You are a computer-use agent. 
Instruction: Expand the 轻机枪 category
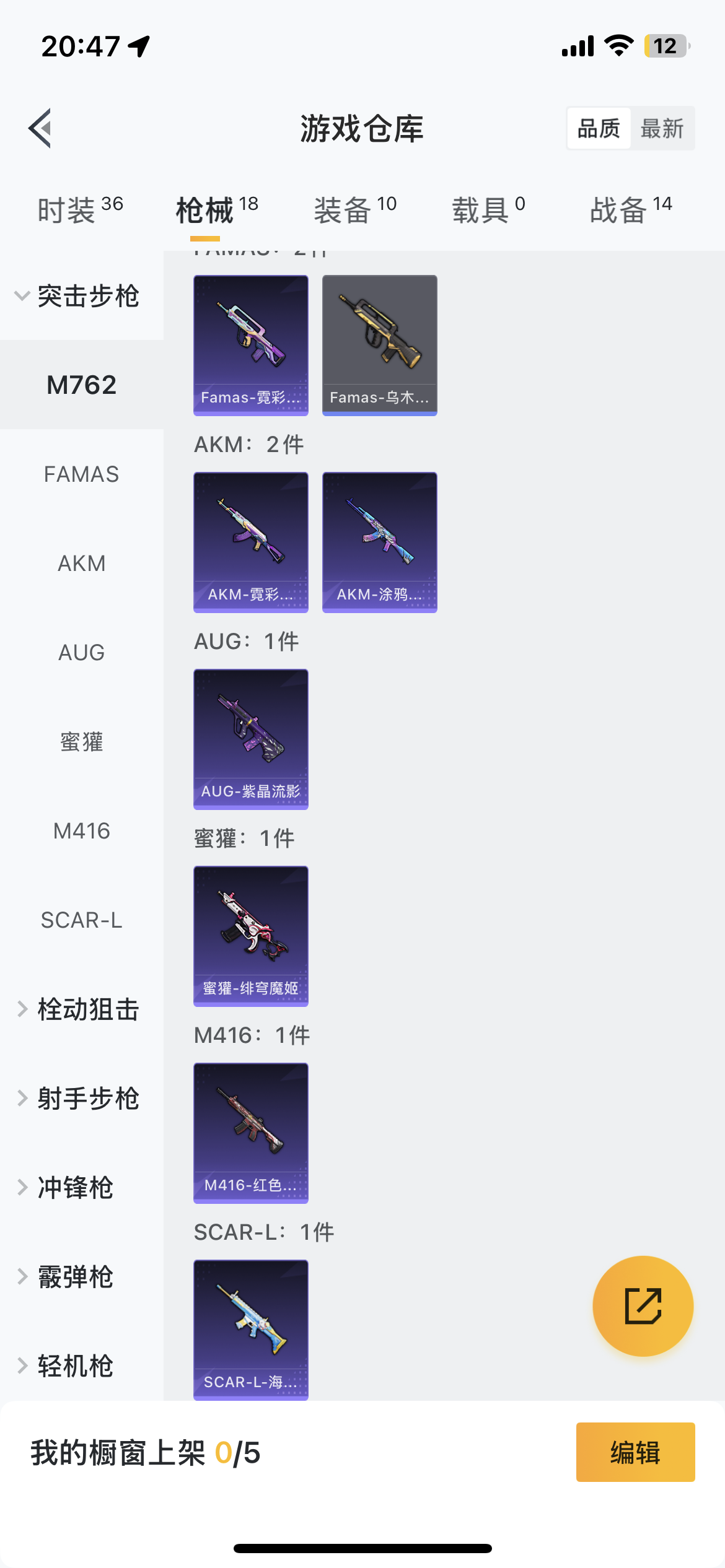75,1366
